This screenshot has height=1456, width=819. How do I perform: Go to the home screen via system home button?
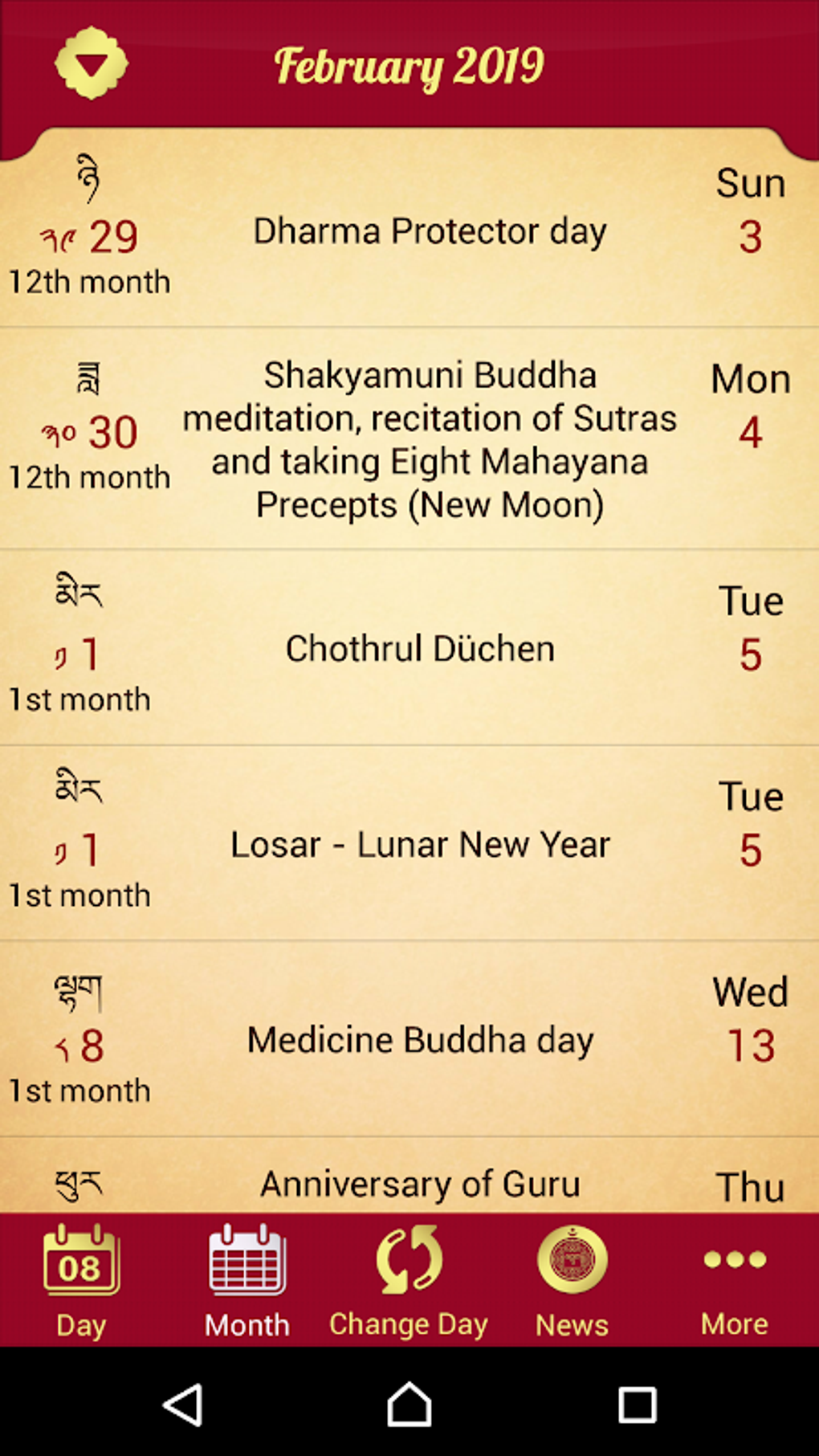pyautogui.click(x=409, y=1405)
